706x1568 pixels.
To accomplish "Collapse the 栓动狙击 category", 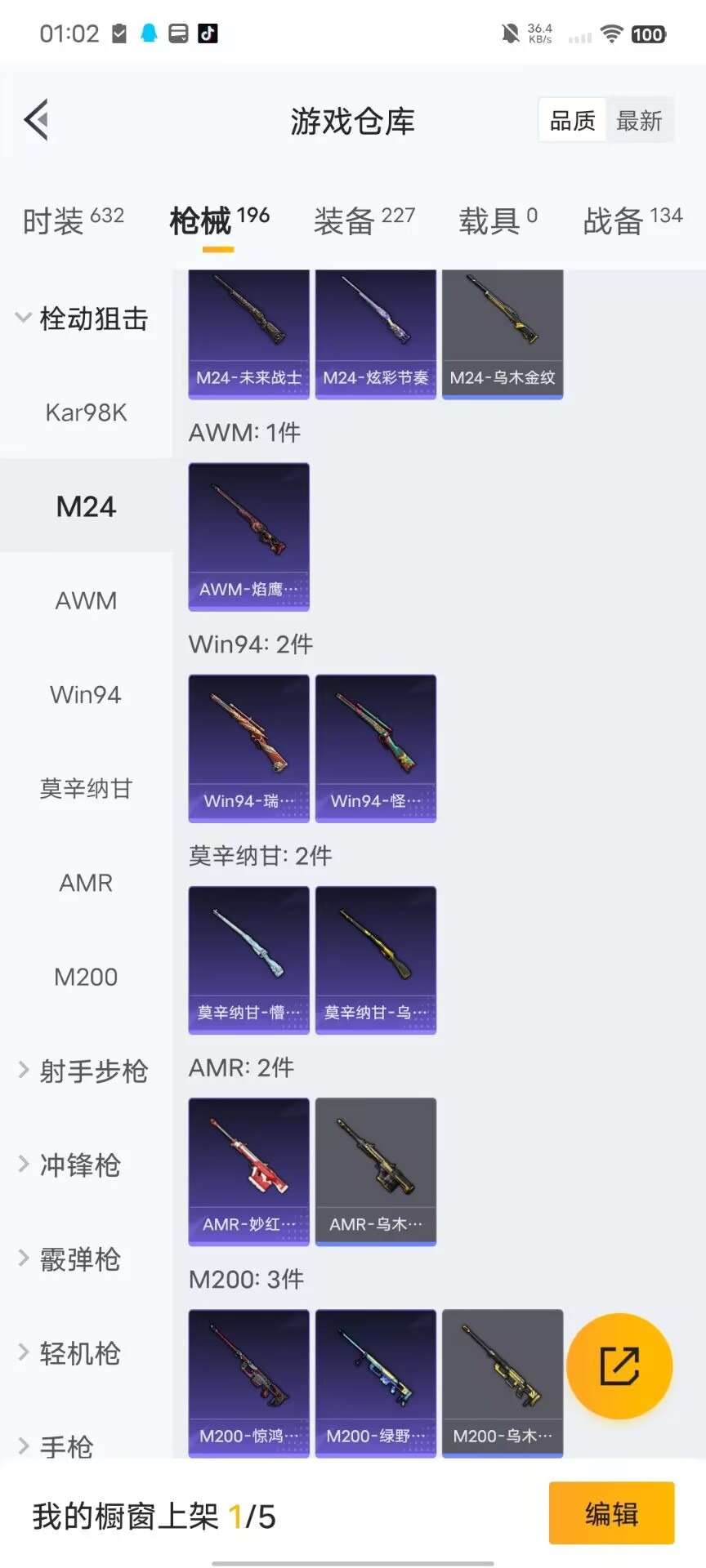I will click(82, 318).
